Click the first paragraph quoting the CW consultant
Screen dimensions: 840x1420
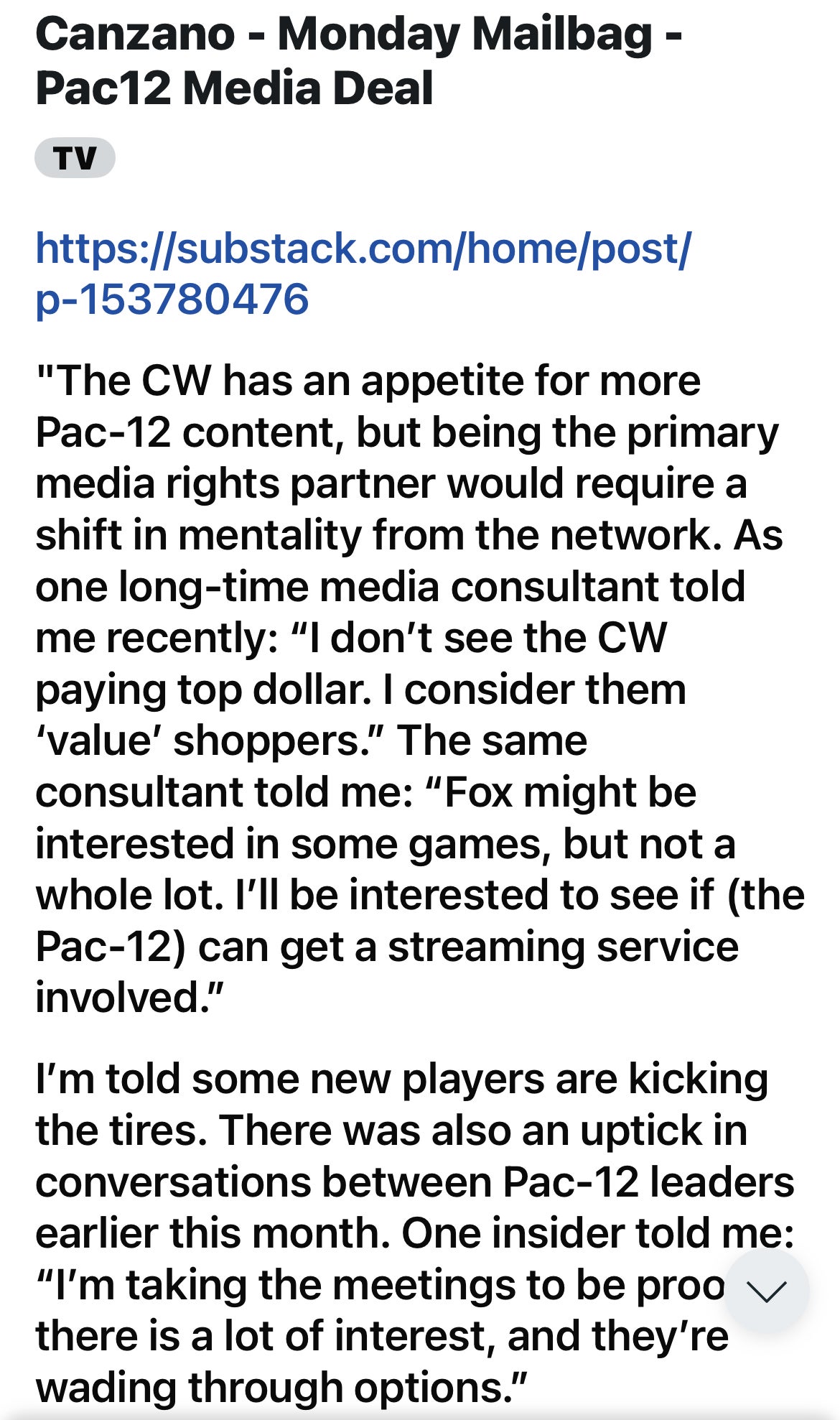click(x=409, y=682)
